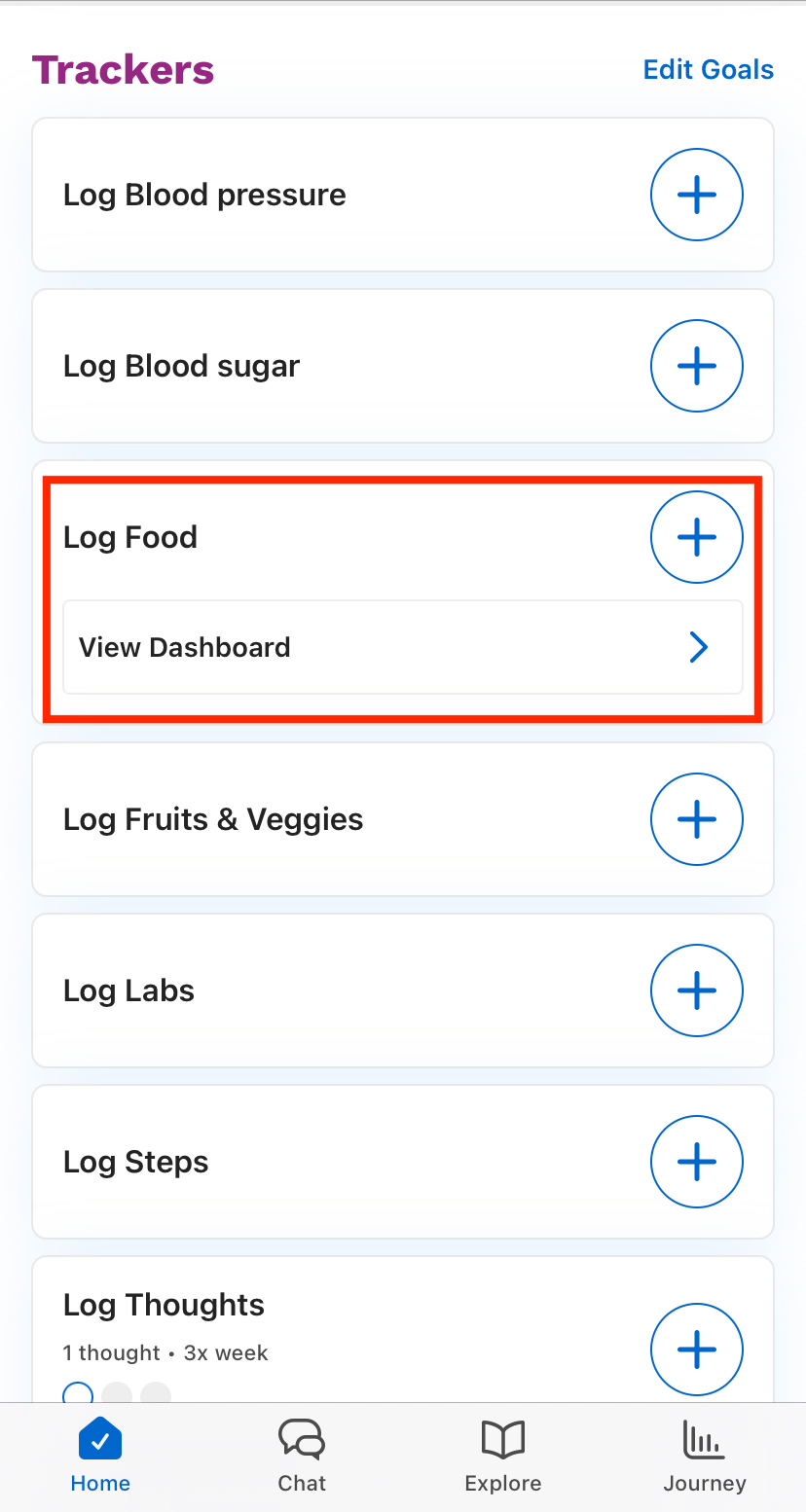806x1512 pixels.
Task: Add a Blood pressure log entry
Action: point(697,195)
